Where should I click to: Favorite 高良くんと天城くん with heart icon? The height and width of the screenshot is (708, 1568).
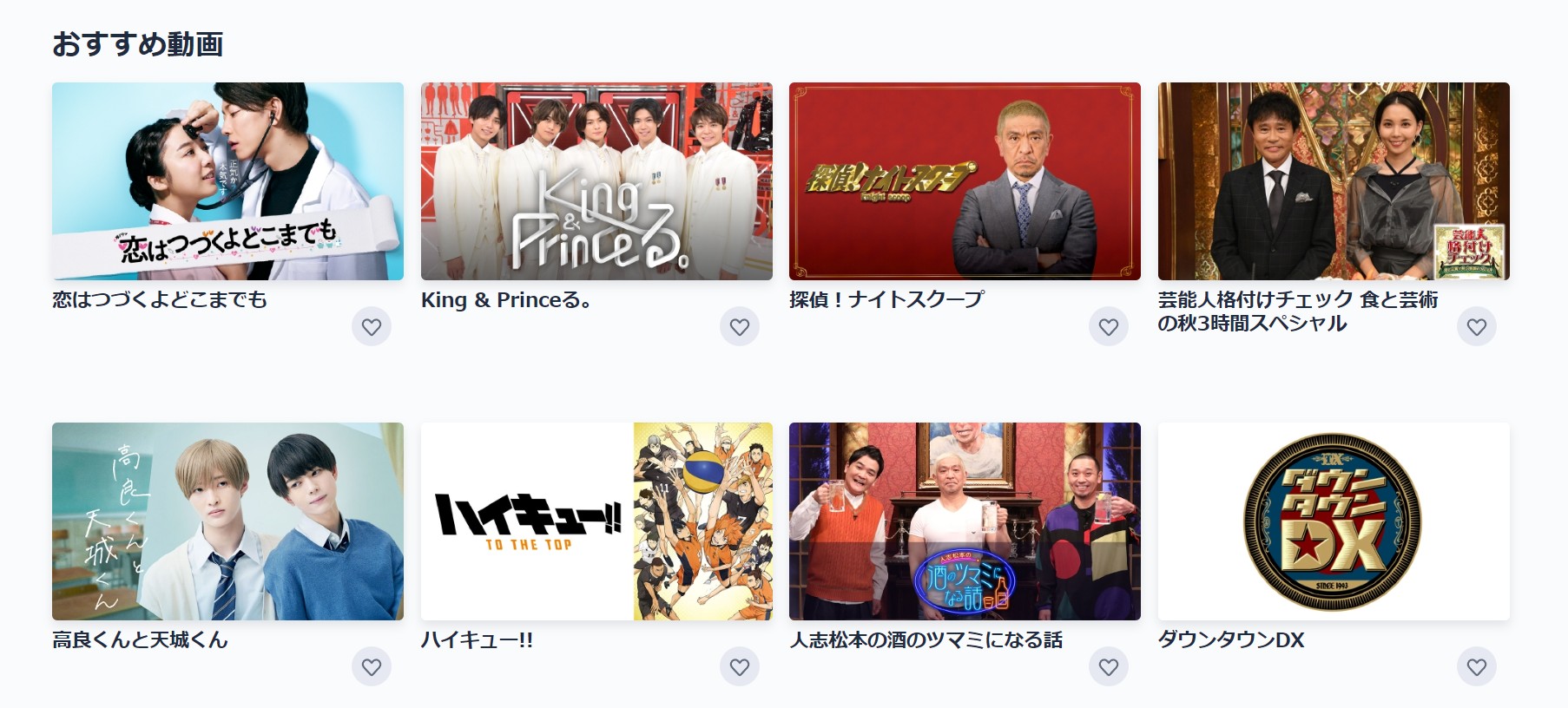372,667
